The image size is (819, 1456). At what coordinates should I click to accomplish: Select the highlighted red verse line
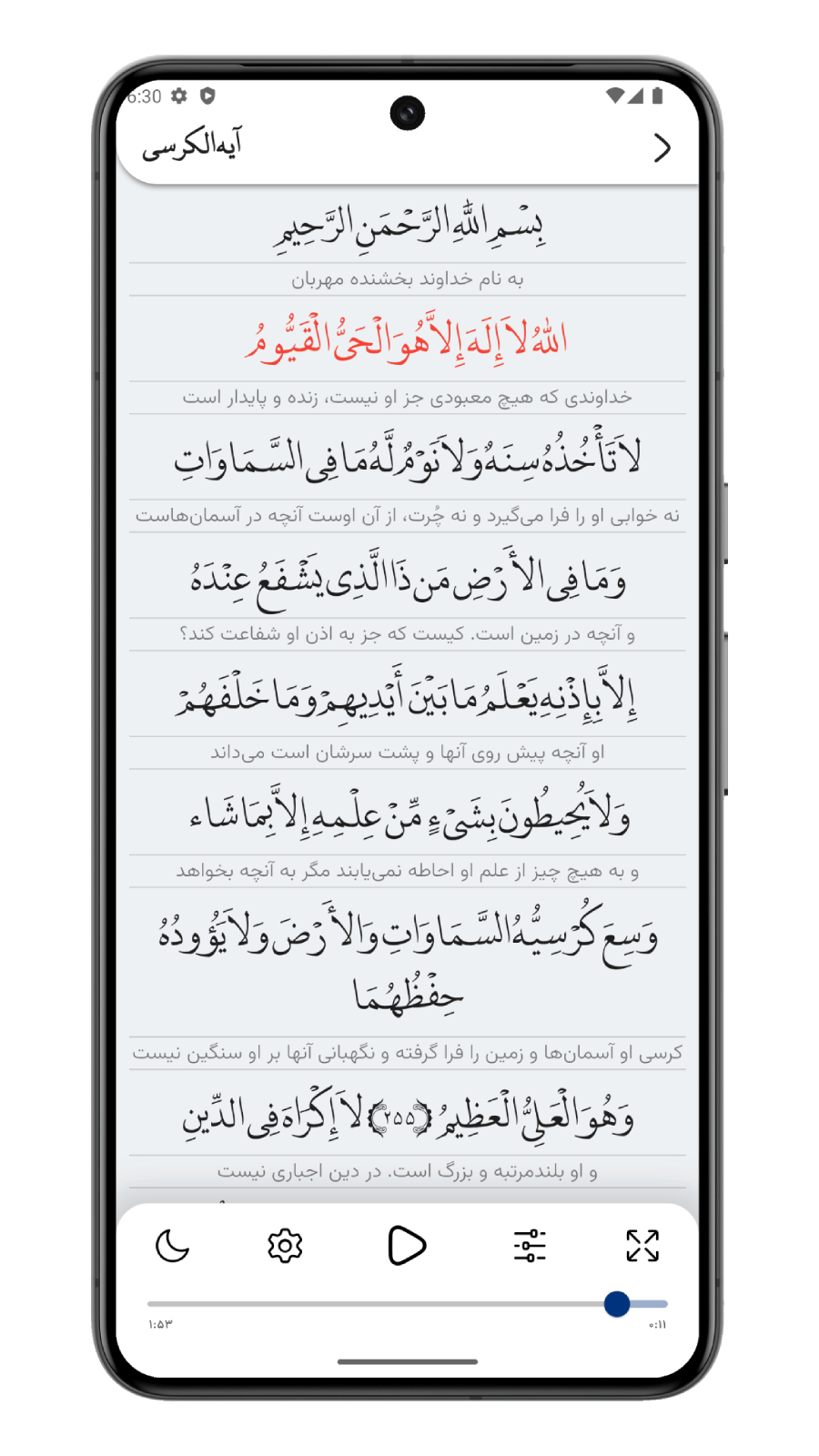coord(407,339)
